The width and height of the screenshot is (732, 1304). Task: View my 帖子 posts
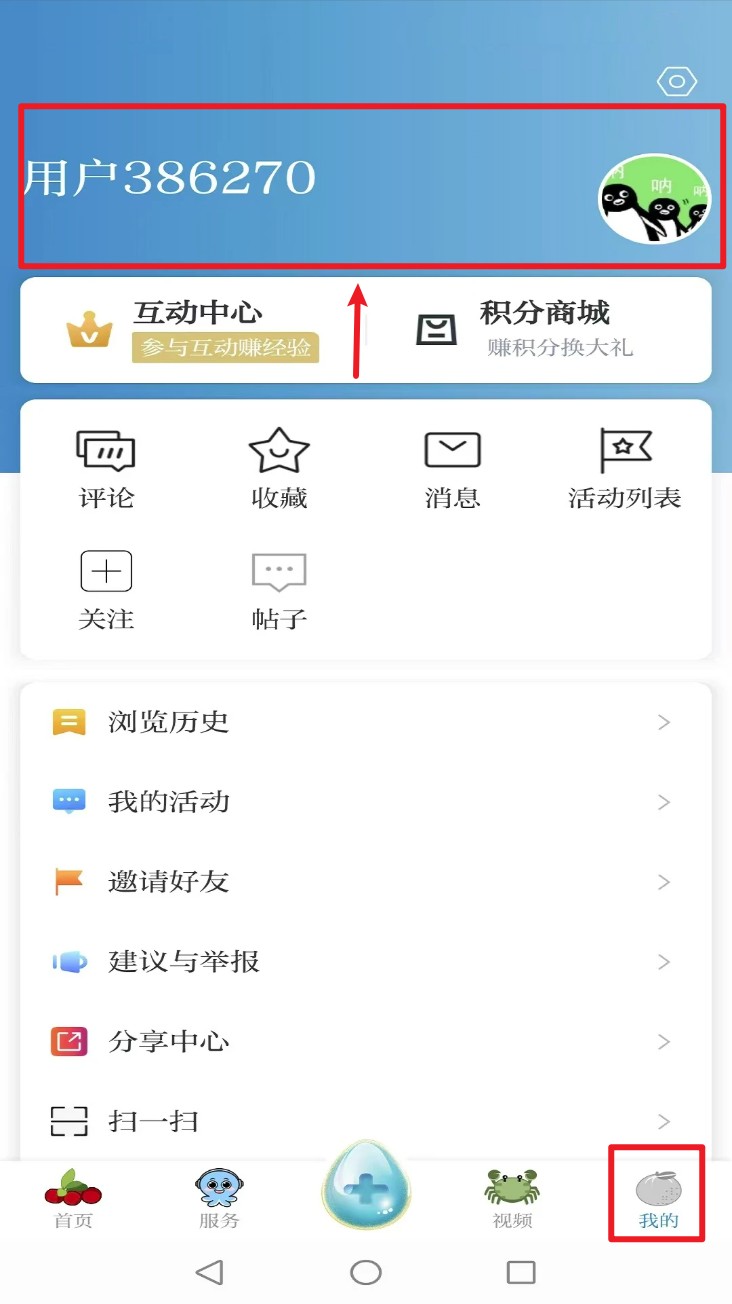tap(279, 590)
